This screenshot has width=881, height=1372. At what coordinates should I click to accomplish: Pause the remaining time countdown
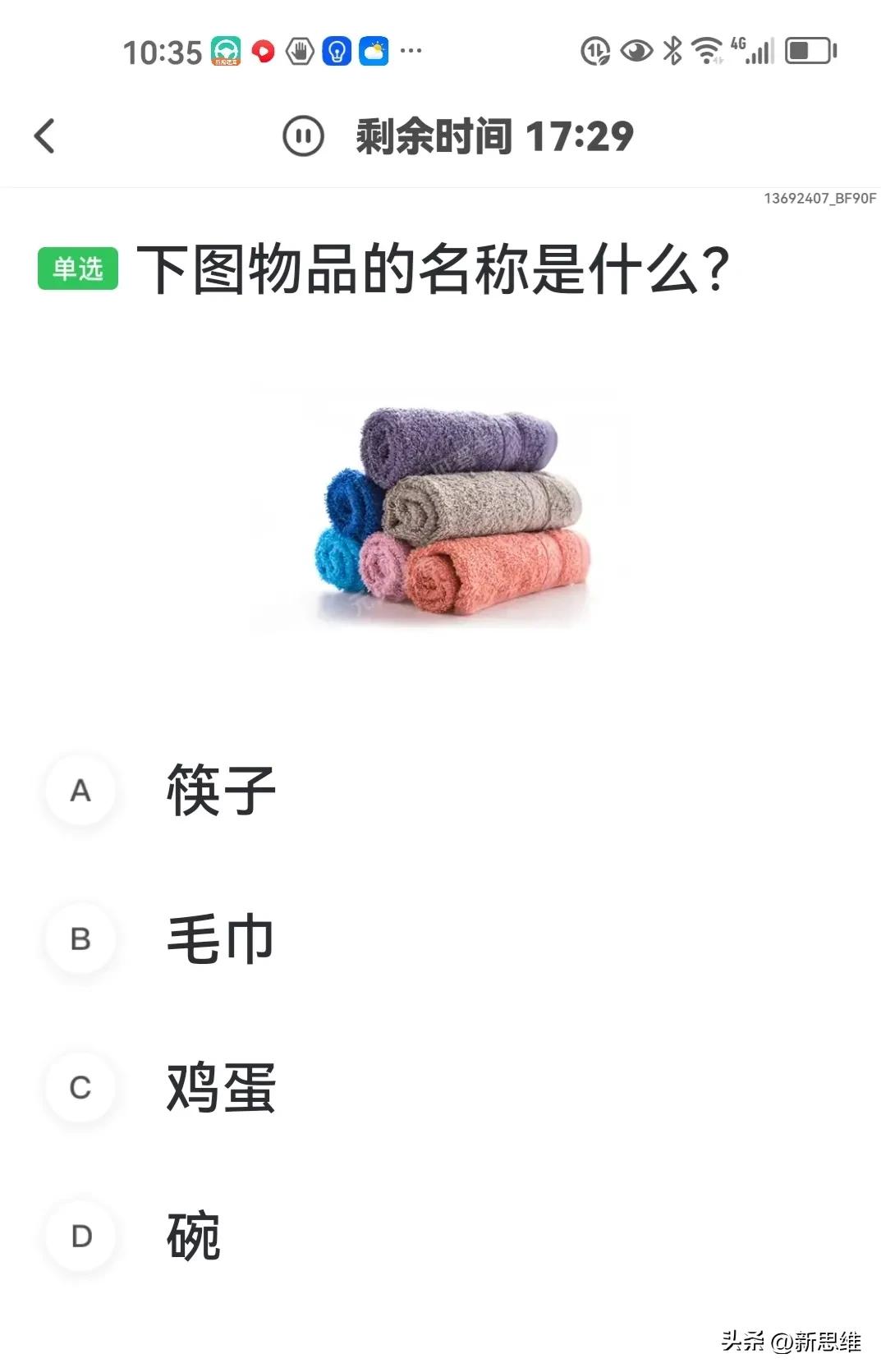[x=303, y=135]
